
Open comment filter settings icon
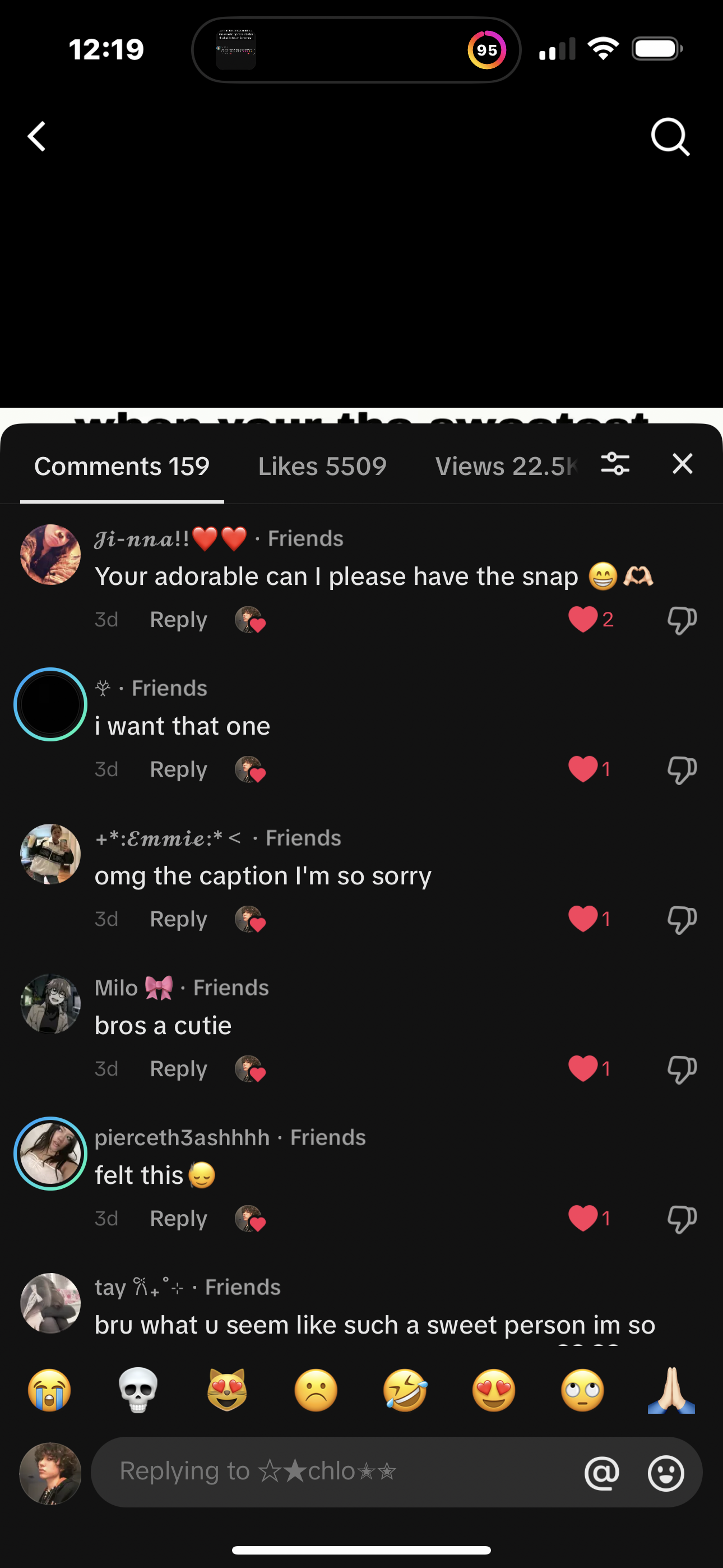click(615, 464)
